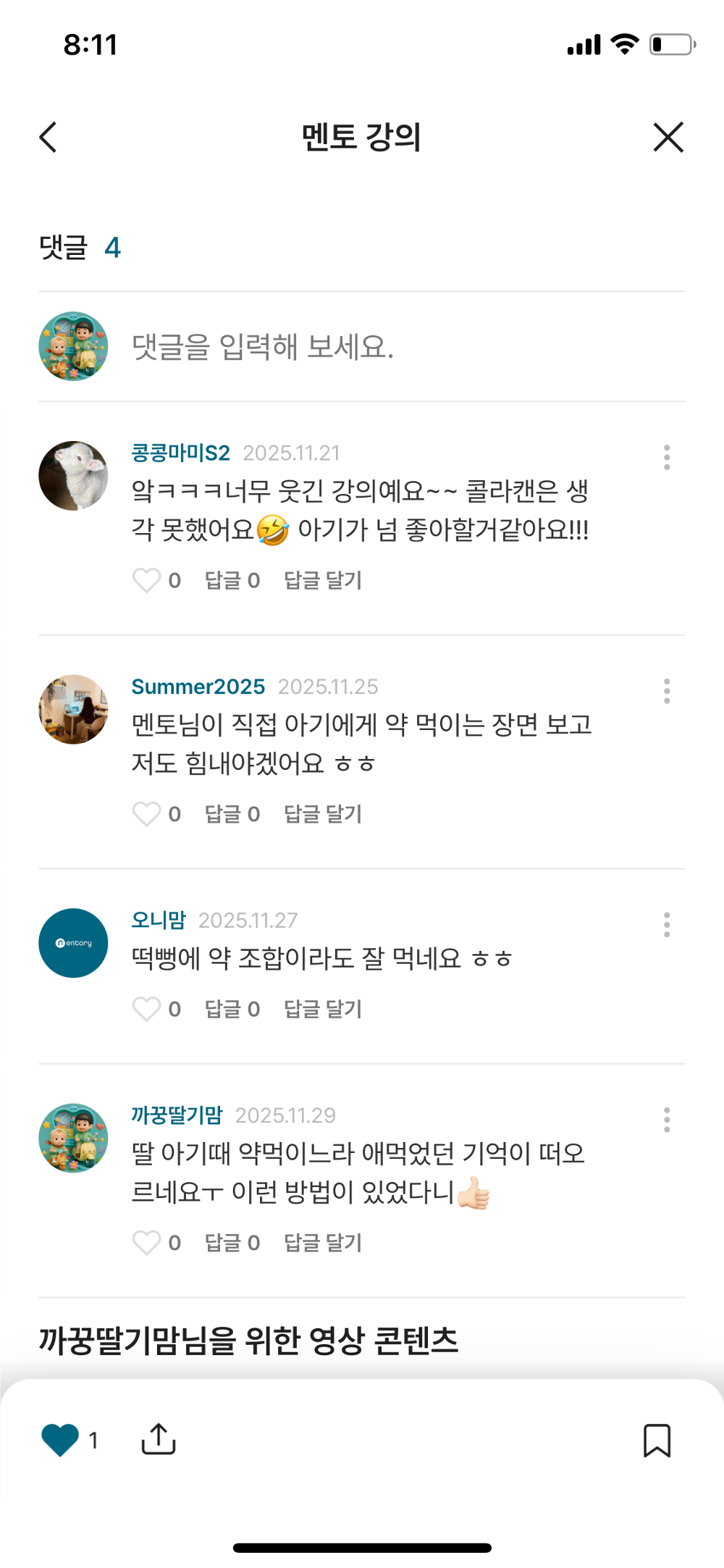
Task: Select the 멘토 강의 title
Action: tap(362, 137)
